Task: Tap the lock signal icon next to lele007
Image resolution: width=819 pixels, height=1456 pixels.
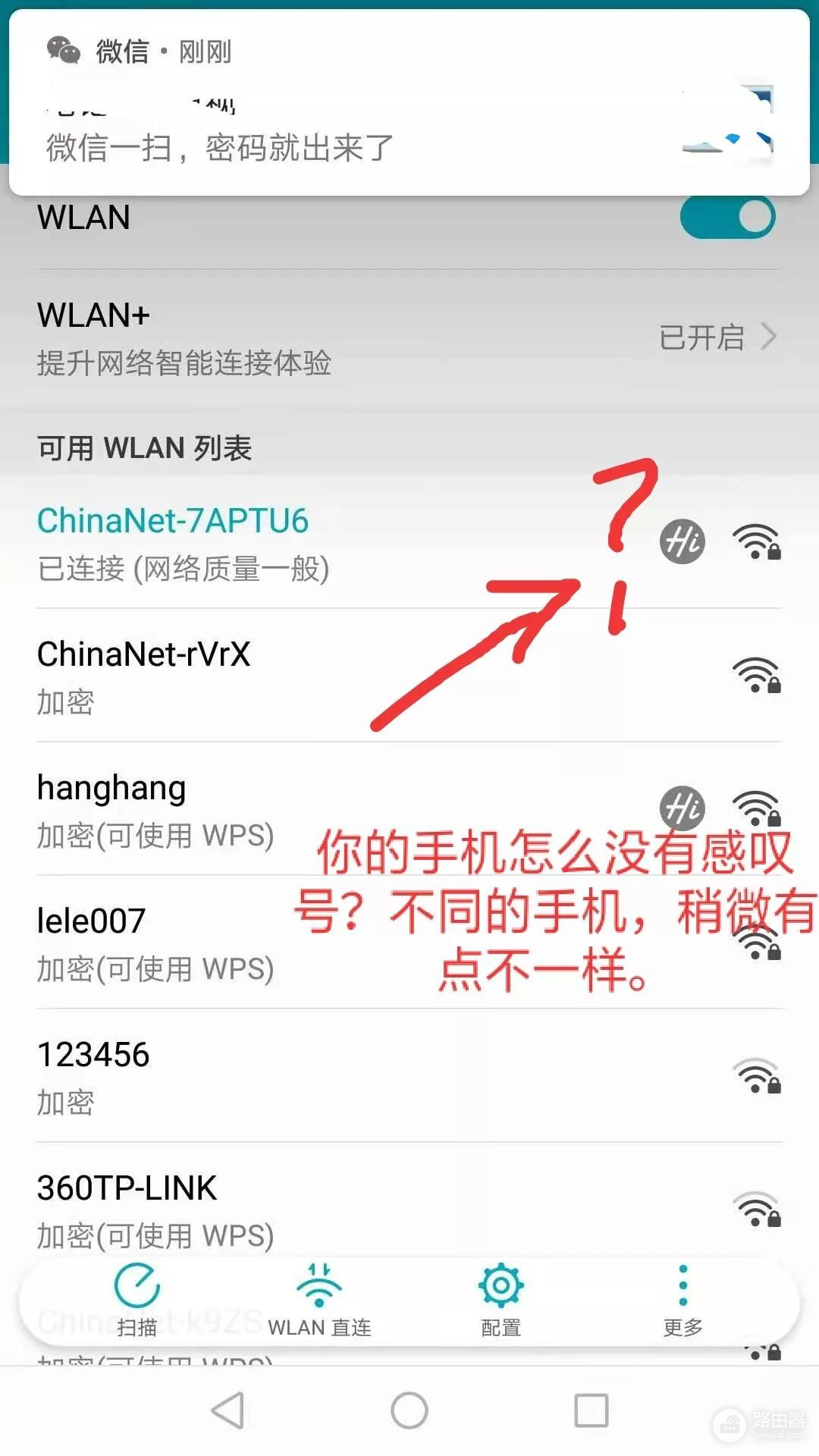Action: tap(756, 943)
